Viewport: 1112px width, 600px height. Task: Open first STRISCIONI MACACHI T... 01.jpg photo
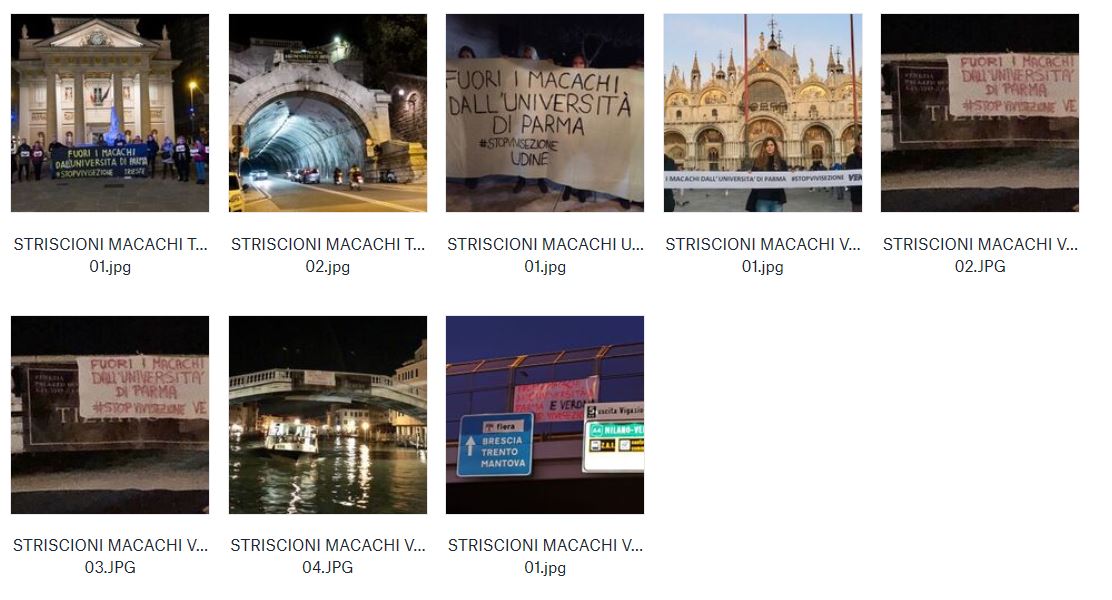(110, 113)
